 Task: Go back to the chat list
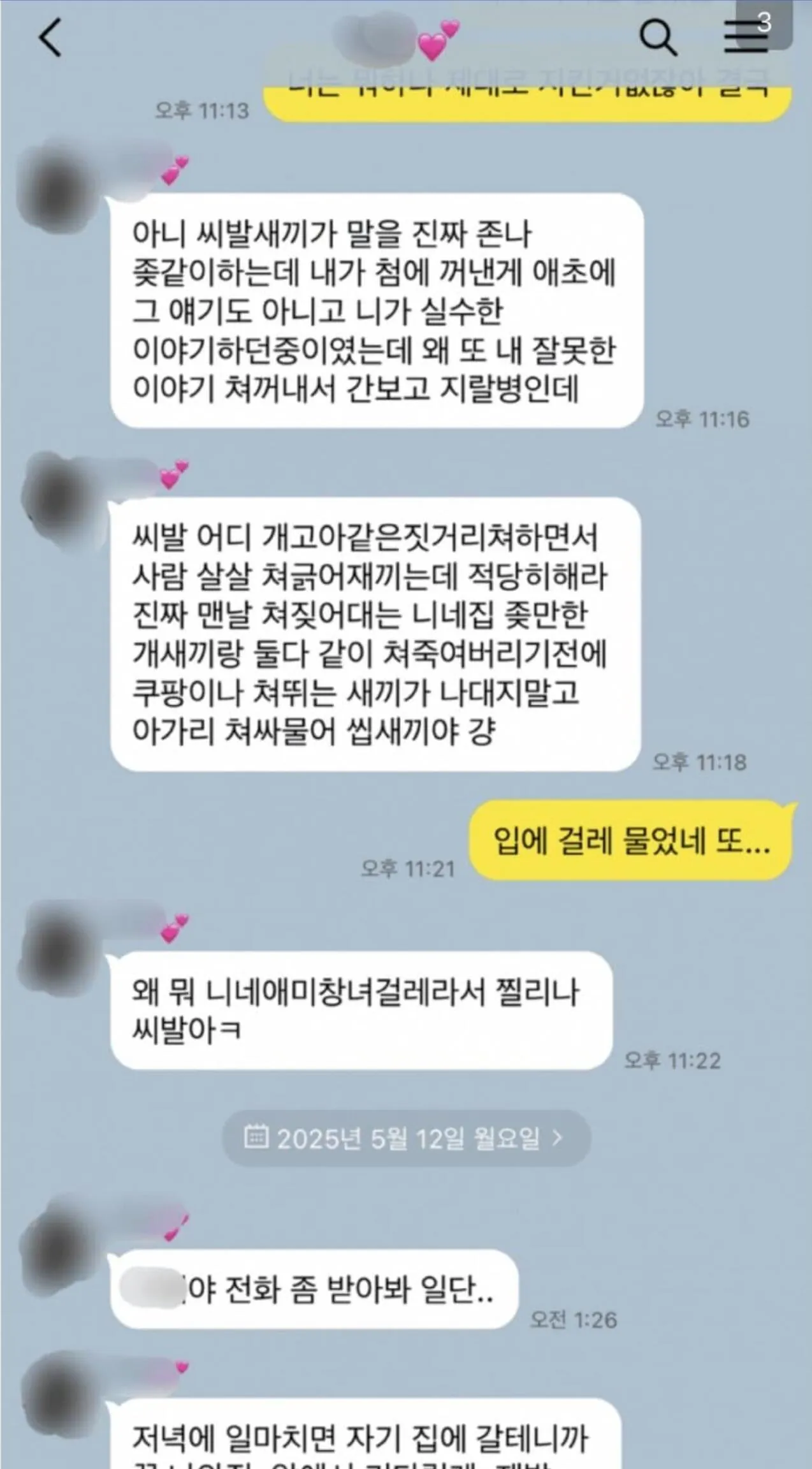(x=51, y=38)
